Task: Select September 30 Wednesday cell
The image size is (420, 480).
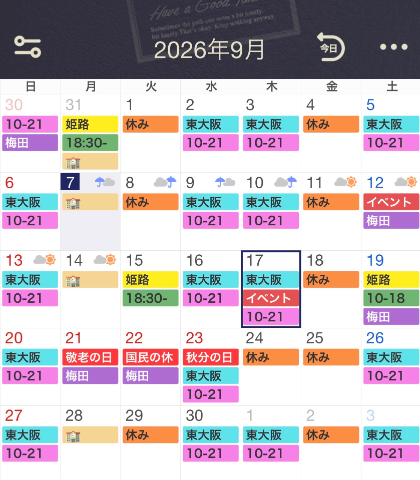Action: pos(211,443)
